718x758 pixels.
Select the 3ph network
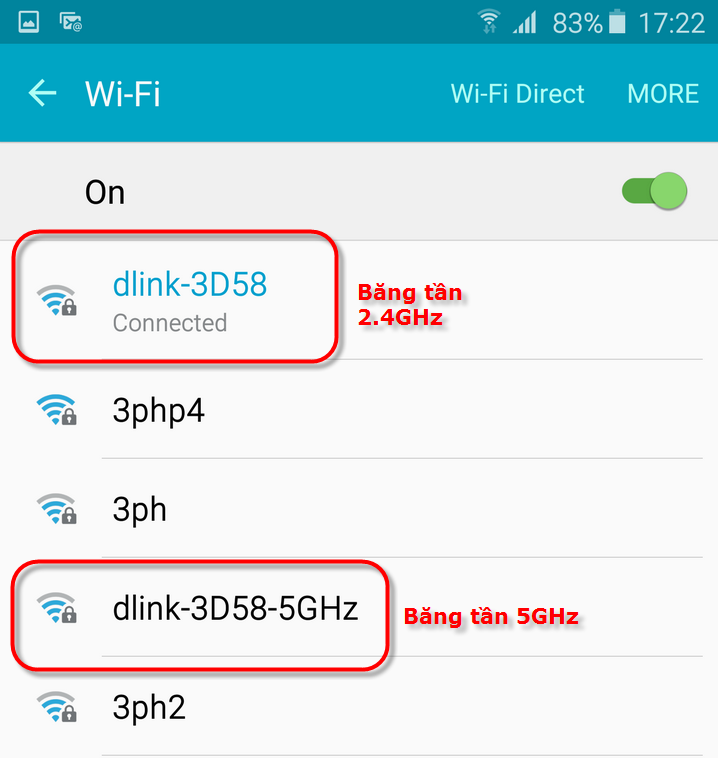140,509
